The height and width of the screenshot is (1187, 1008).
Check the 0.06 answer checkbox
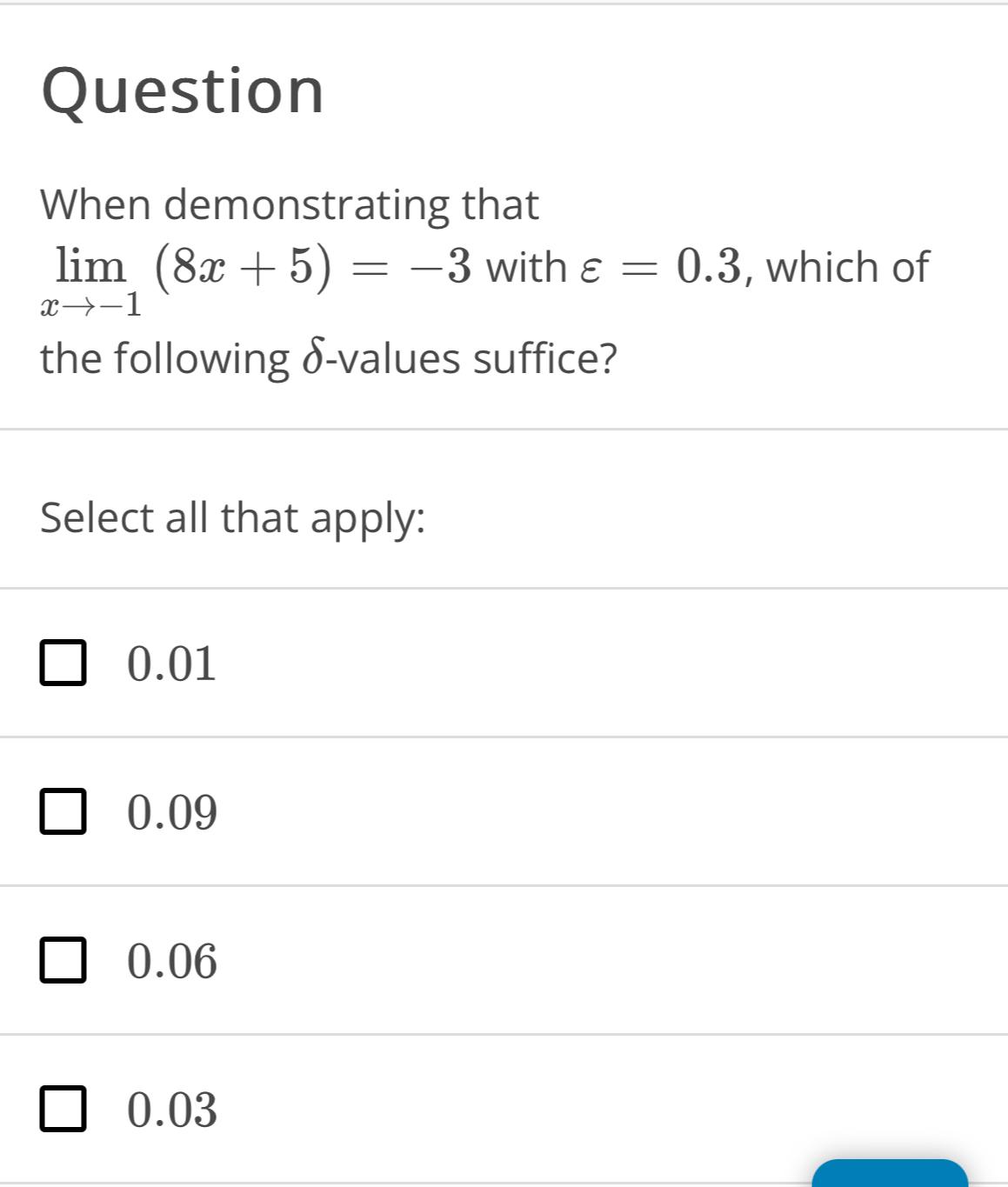tap(63, 961)
